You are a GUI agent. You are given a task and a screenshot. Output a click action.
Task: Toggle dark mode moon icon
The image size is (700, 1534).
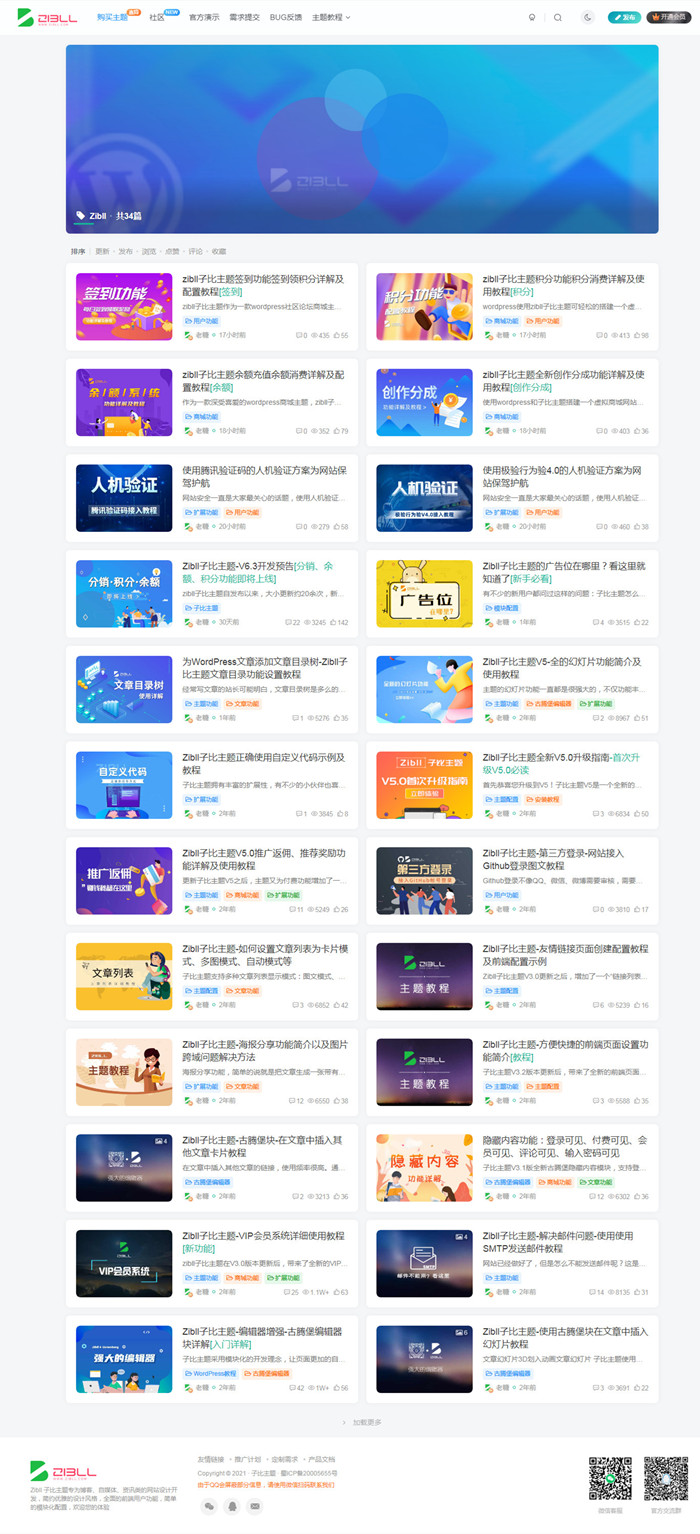click(587, 17)
